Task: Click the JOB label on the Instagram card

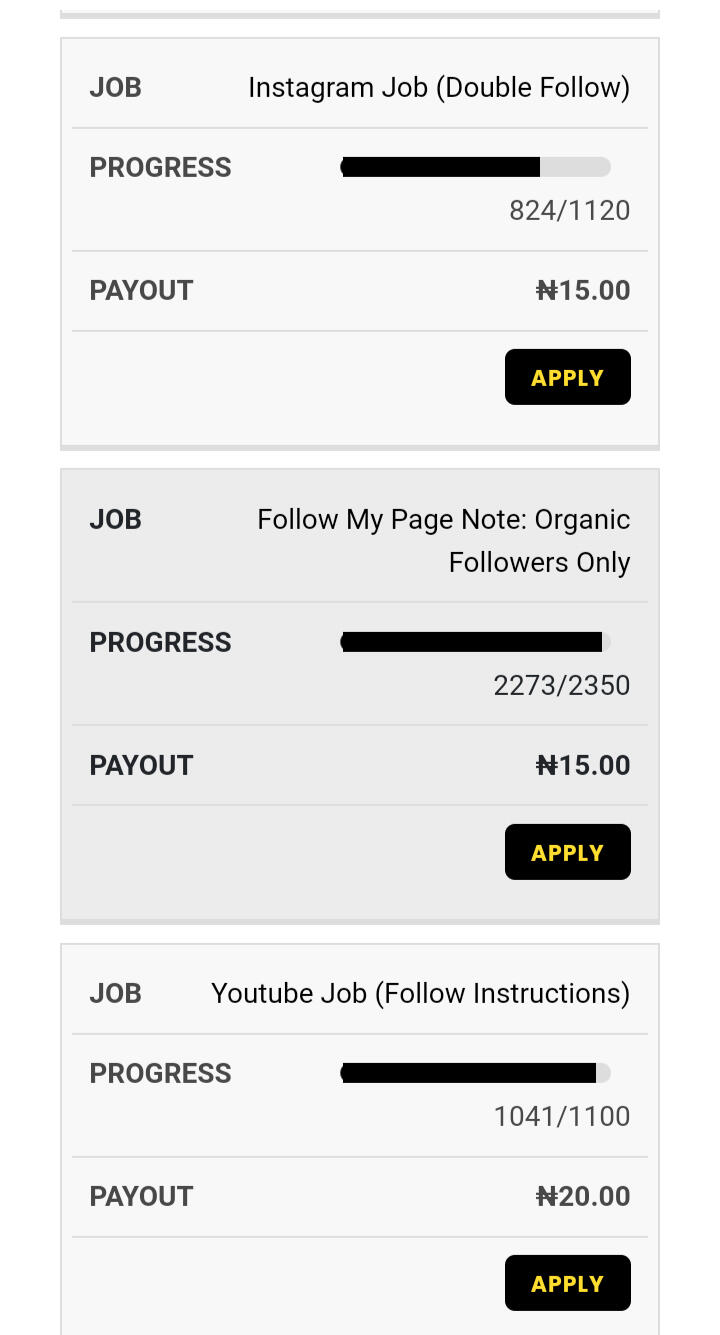Action: coord(115,87)
